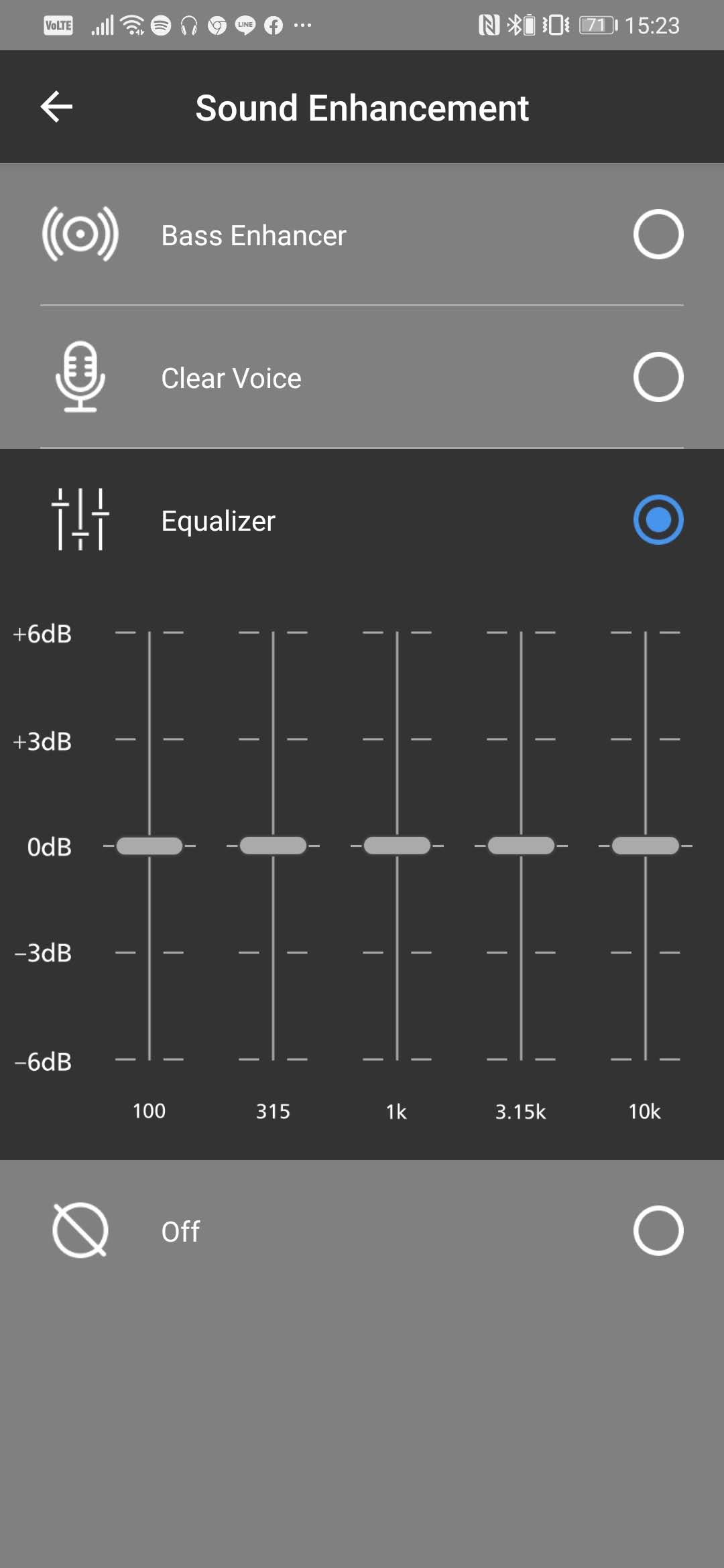The height and width of the screenshot is (1568, 724).
Task: Tap the 3.15k equalizer slider handle
Action: tap(521, 846)
